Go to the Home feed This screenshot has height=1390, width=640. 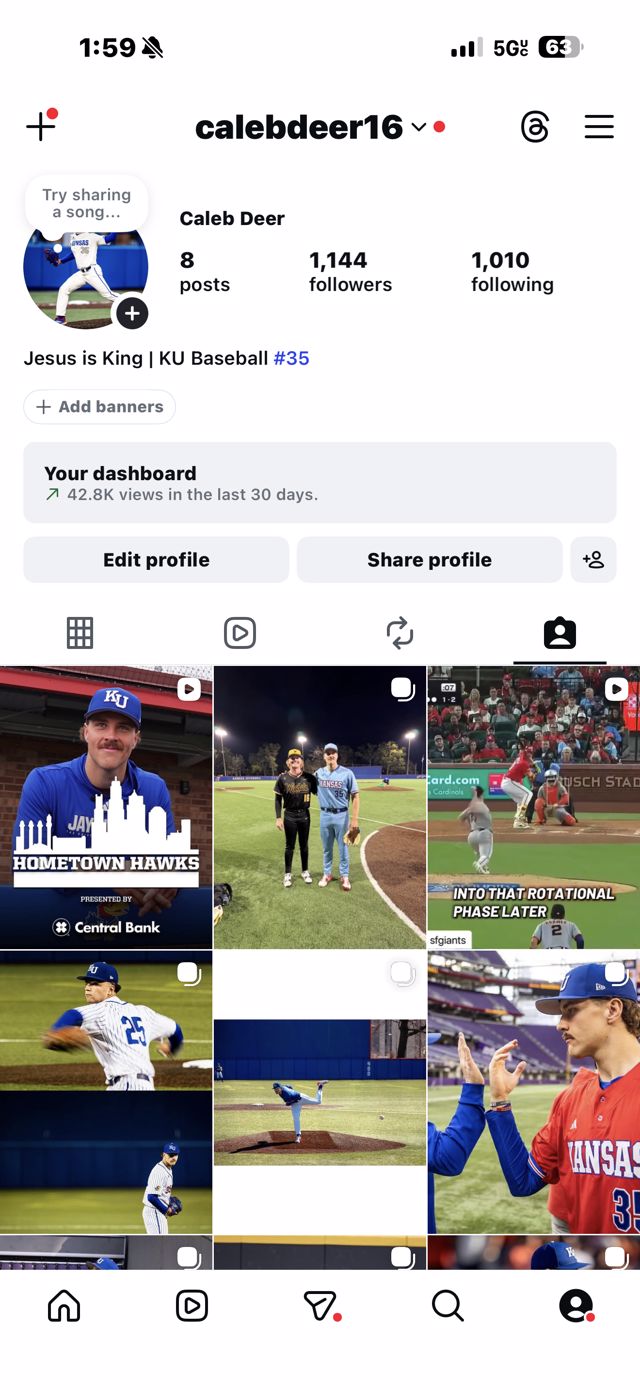click(x=64, y=1305)
